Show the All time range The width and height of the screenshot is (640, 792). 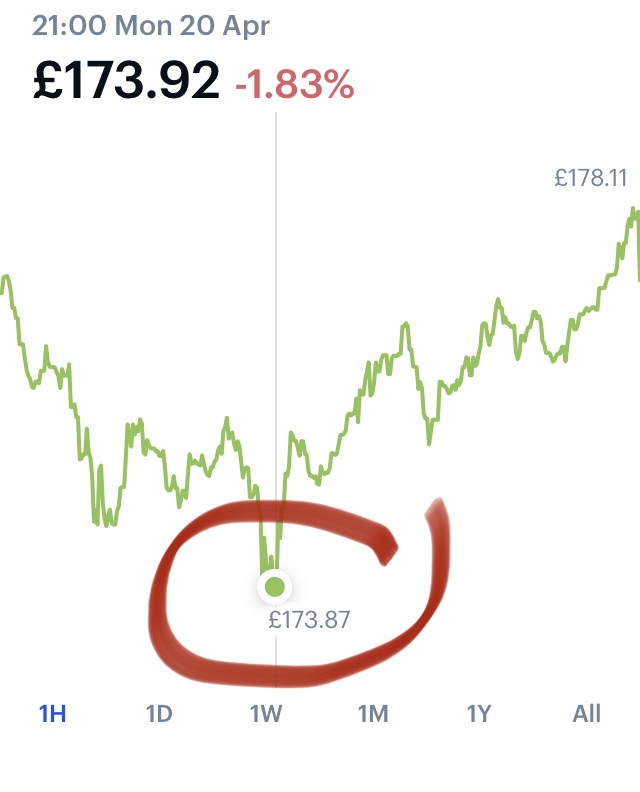coord(586,714)
